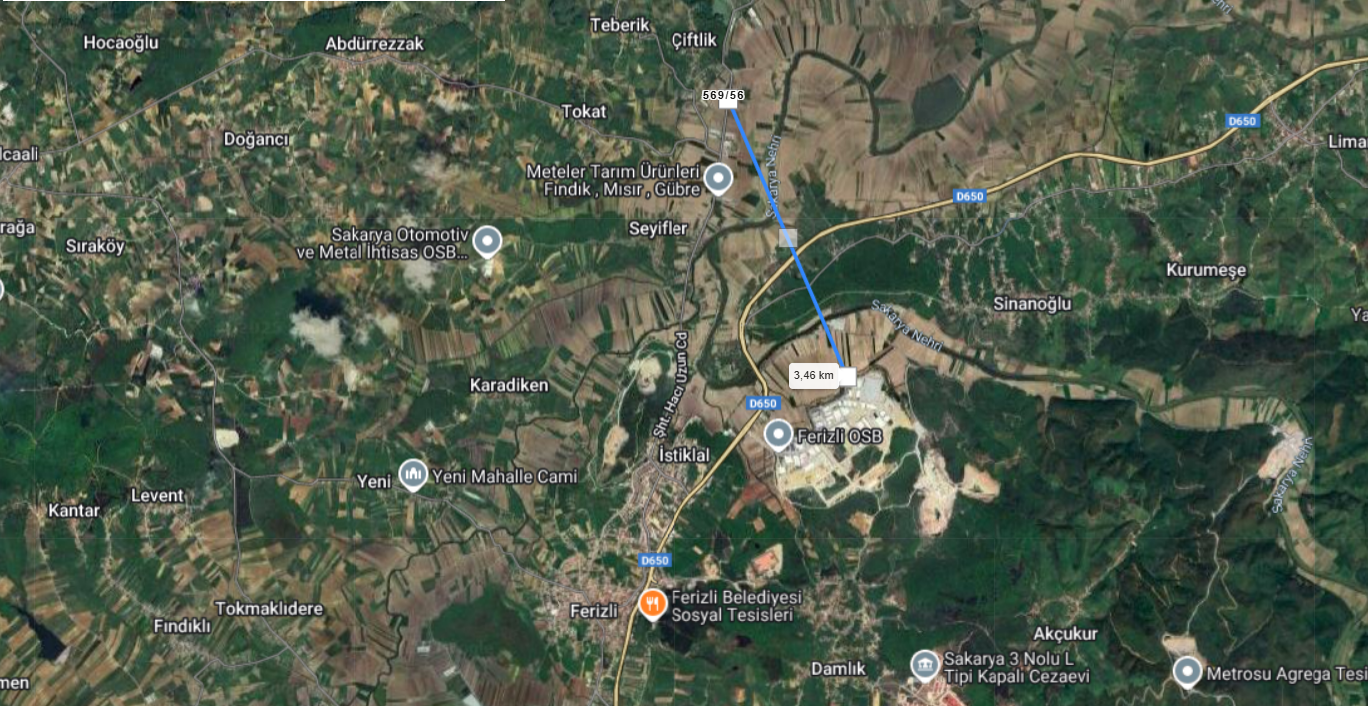Open the Meteler Tarım Ürünleri place pin
This screenshot has height=706, width=1368.
click(x=718, y=179)
